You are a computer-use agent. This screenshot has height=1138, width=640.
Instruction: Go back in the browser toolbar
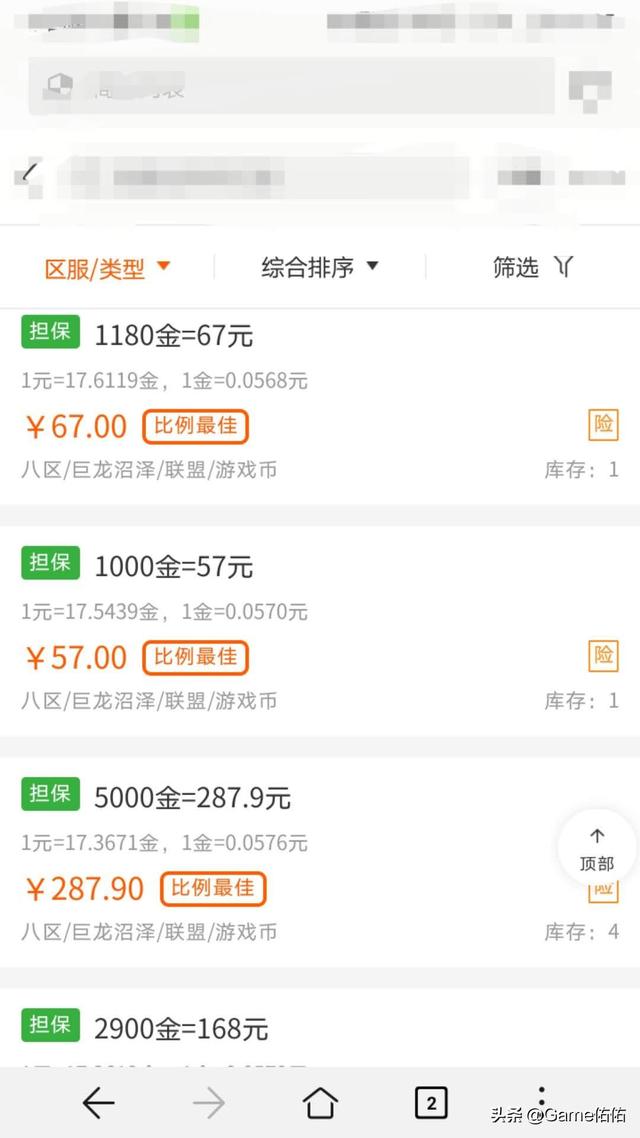98,1103
